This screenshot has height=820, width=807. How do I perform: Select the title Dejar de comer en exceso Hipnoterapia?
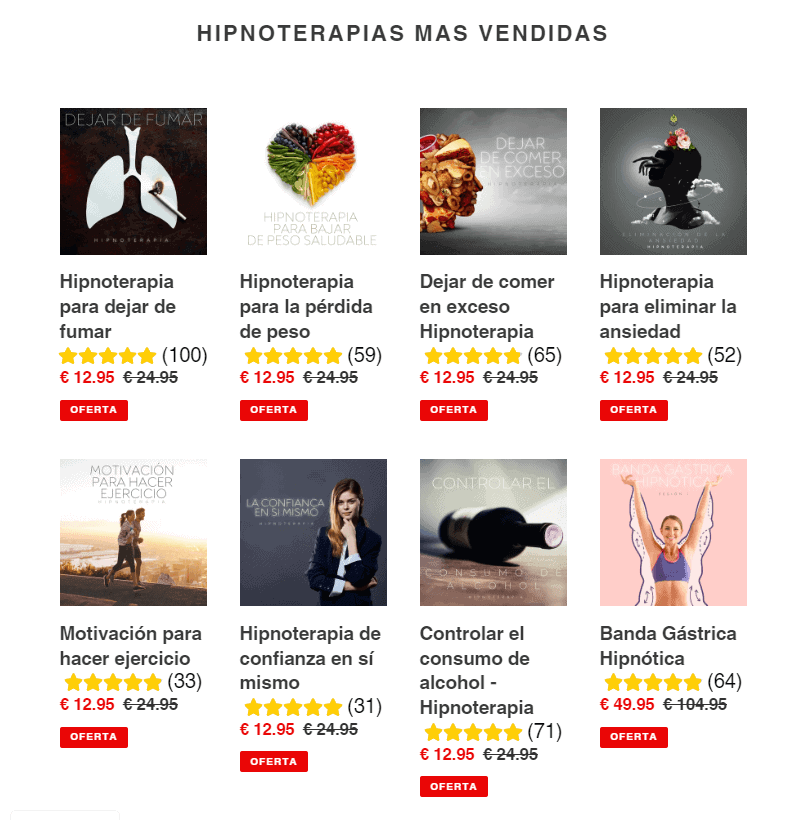486,306
